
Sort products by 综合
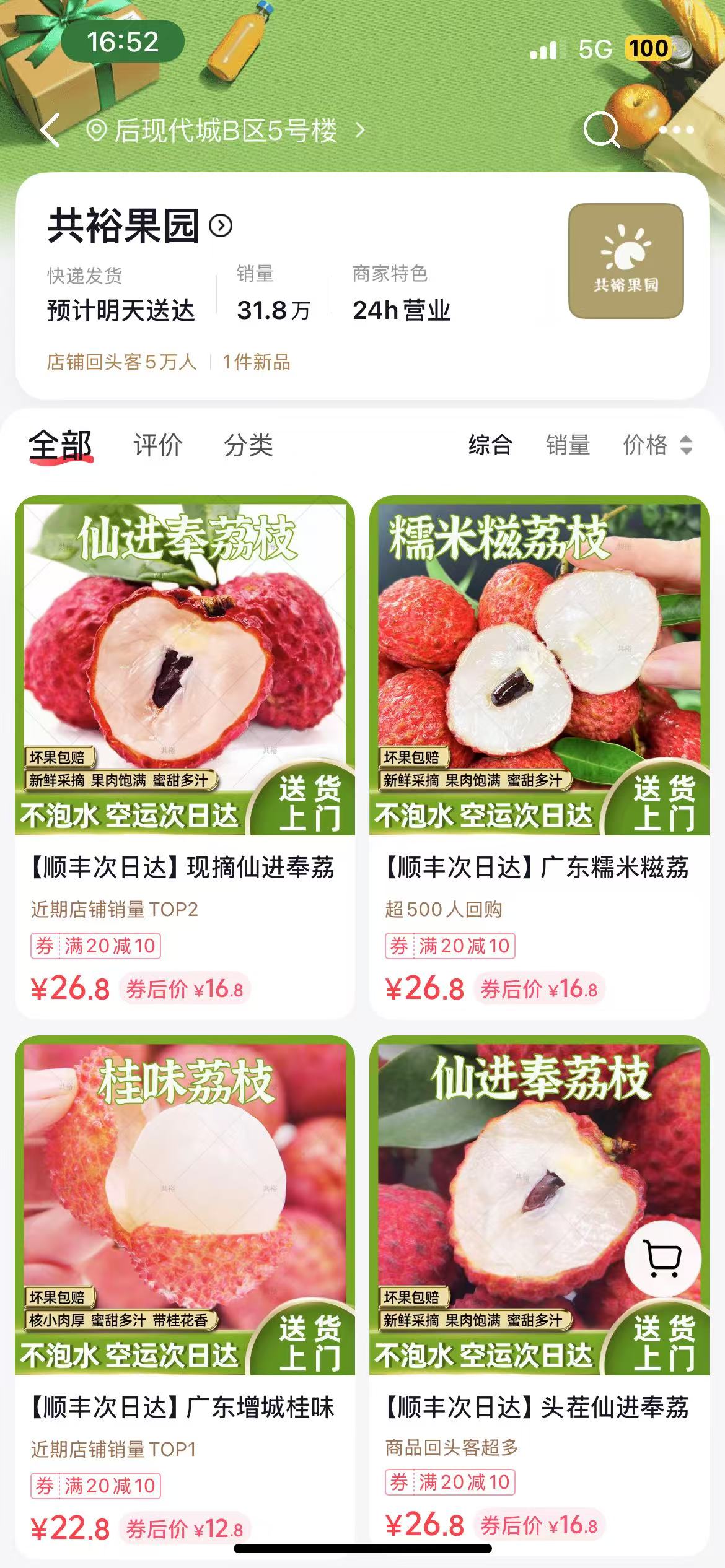click(490, 445)
